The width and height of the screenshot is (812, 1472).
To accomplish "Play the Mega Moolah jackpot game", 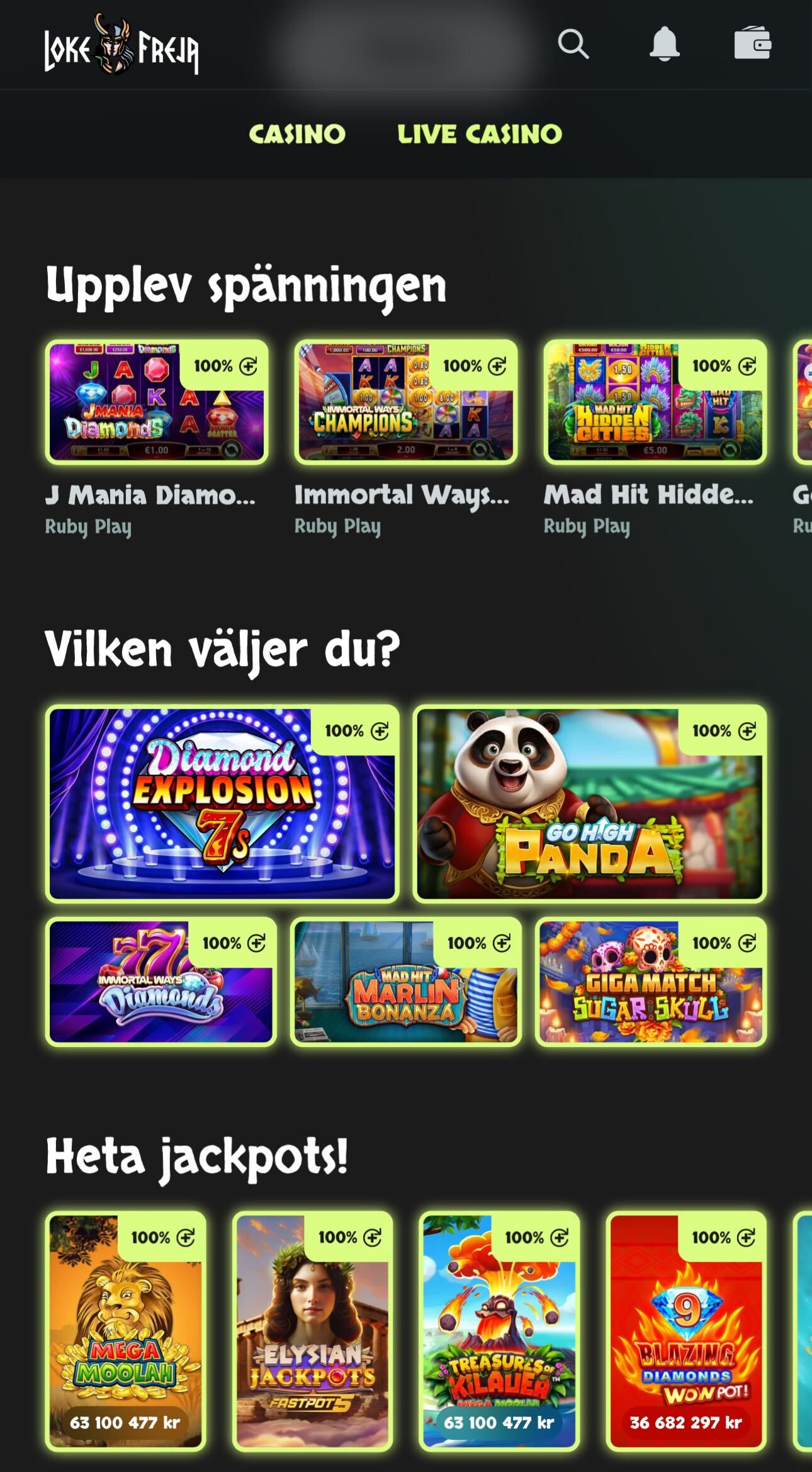I will [126, 1331].
